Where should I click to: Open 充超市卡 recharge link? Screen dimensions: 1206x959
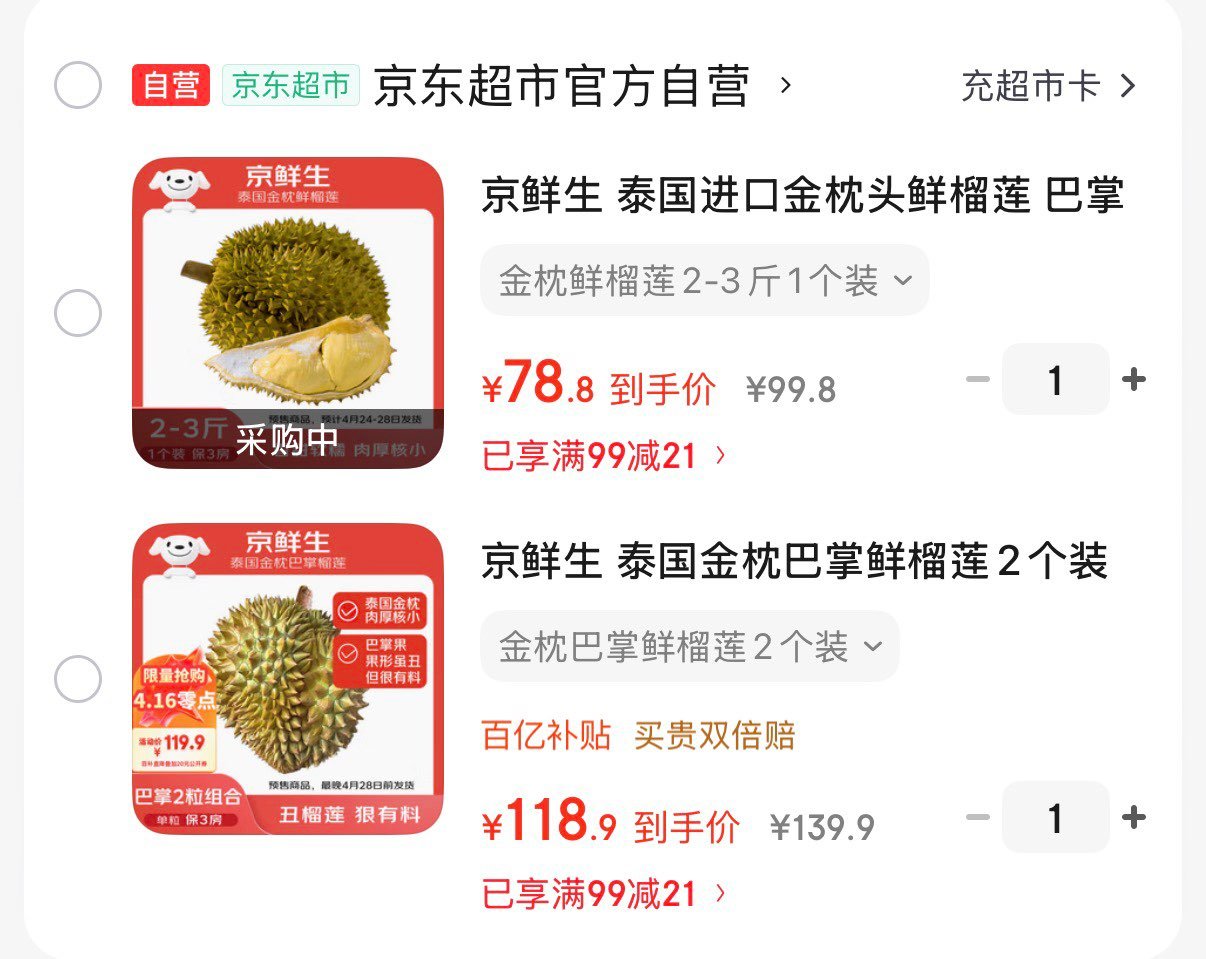click(x=1048, y=86)
